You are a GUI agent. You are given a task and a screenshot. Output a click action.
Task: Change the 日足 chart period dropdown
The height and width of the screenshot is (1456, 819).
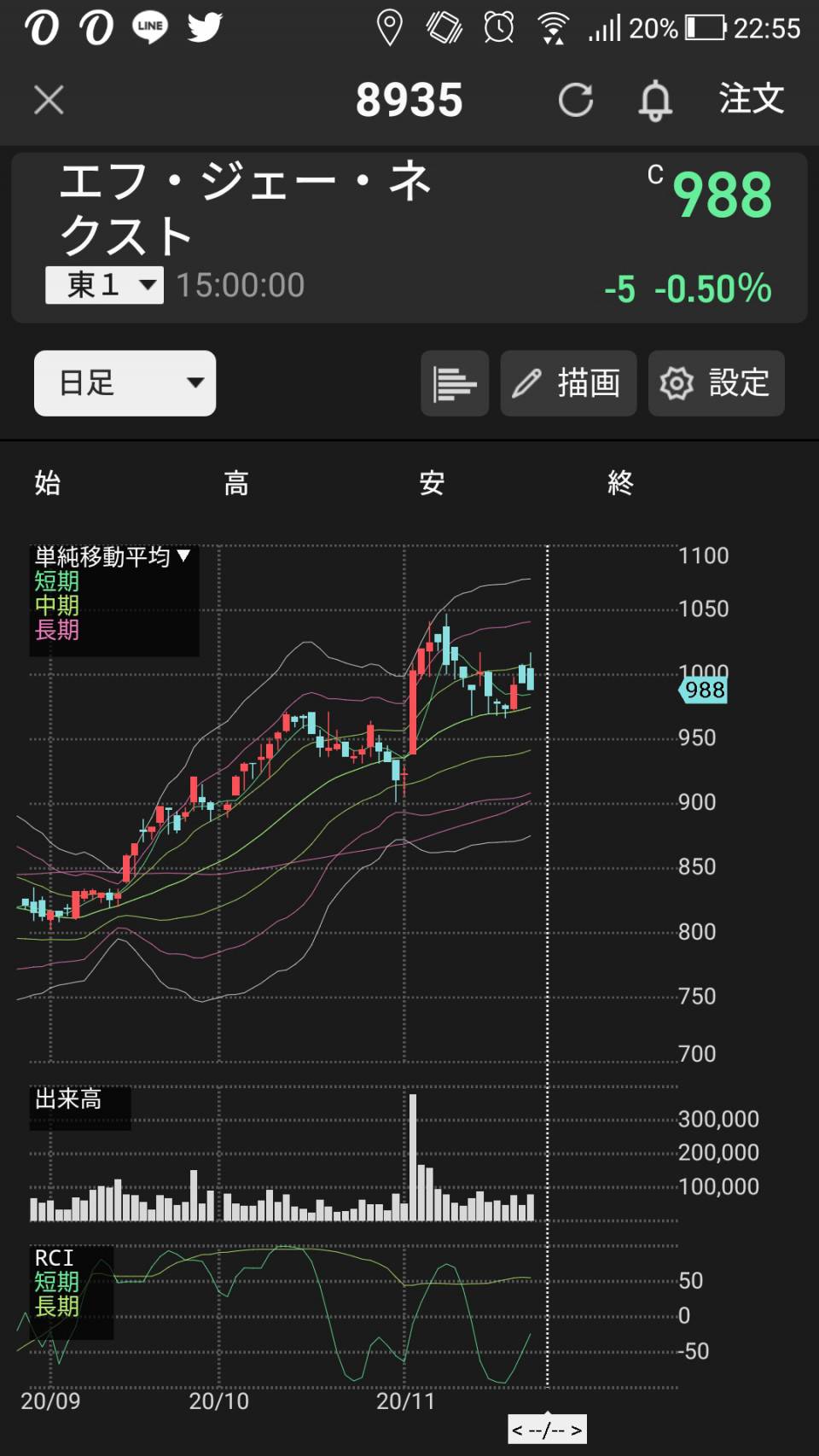tap(125, 383)
